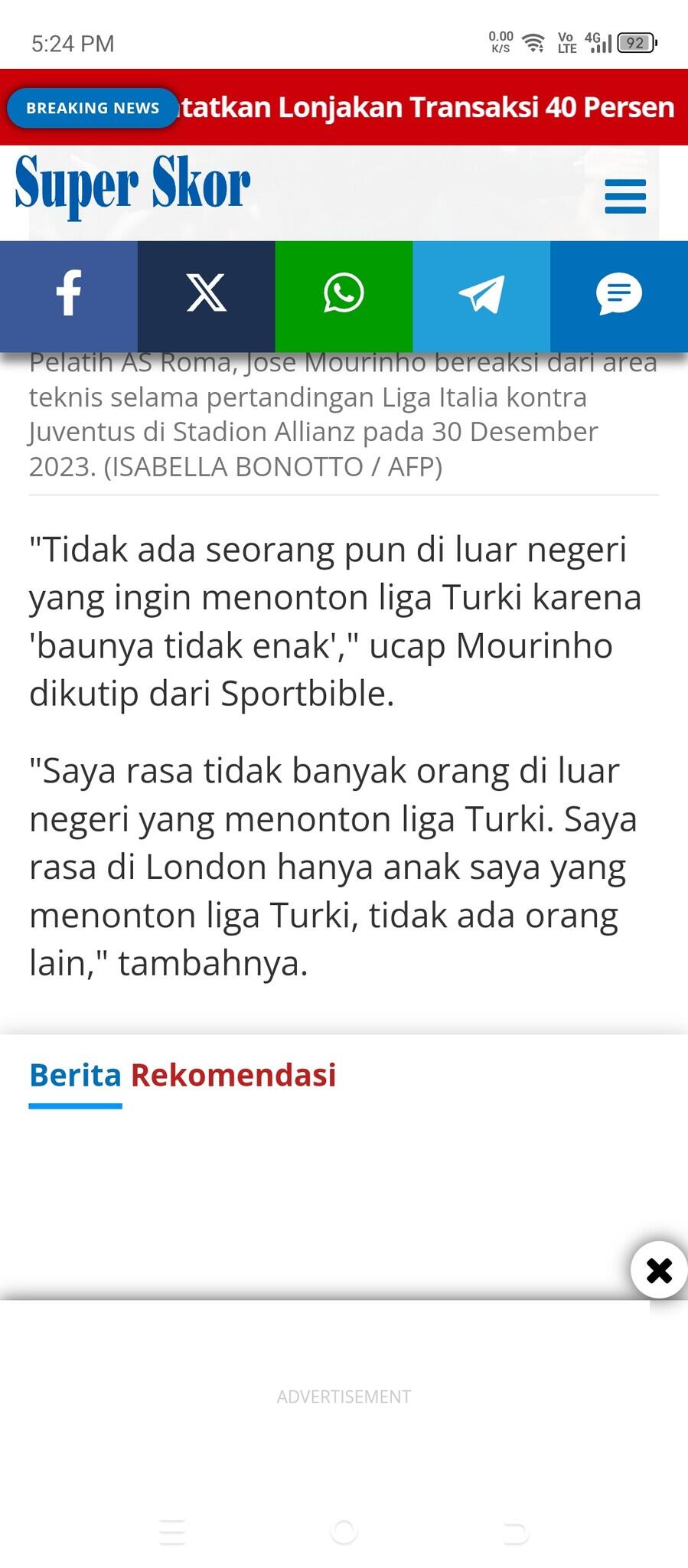Open the comments section
Viewport: 688px width, 1568px height.
tap(618, 293)
